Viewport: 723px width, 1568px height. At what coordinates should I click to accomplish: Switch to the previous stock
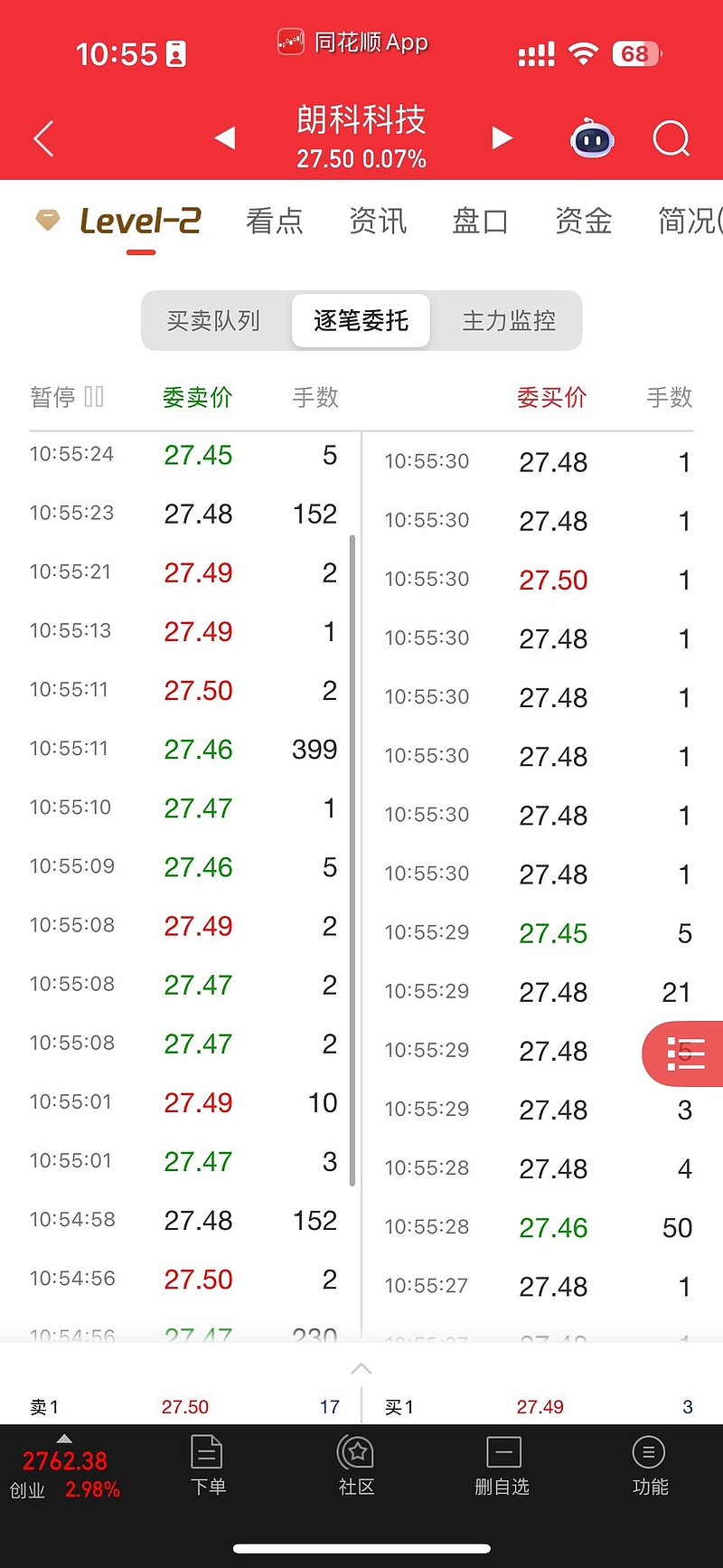(x=224, y=137)
